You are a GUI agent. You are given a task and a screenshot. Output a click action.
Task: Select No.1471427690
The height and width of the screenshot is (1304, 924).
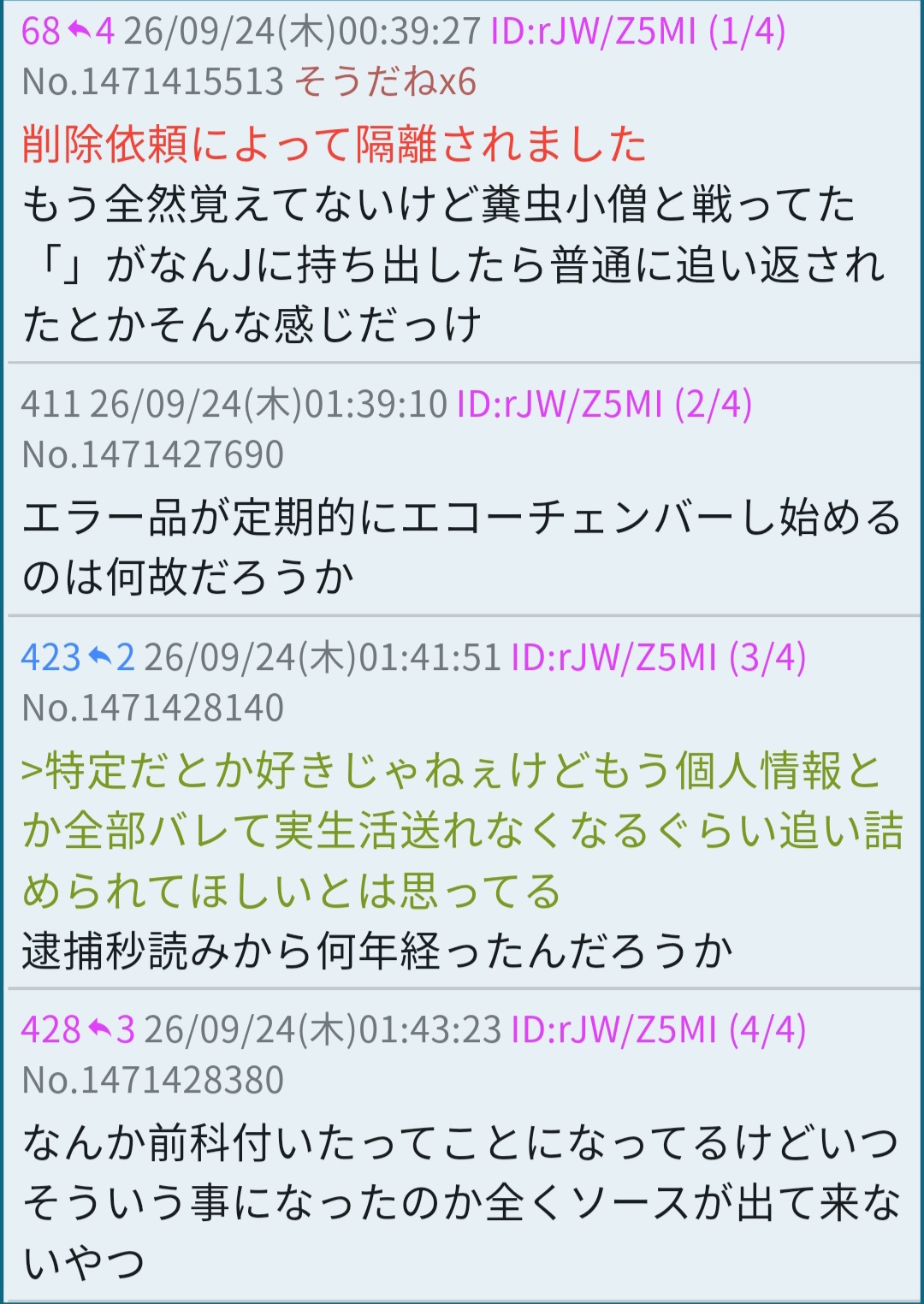152,454
